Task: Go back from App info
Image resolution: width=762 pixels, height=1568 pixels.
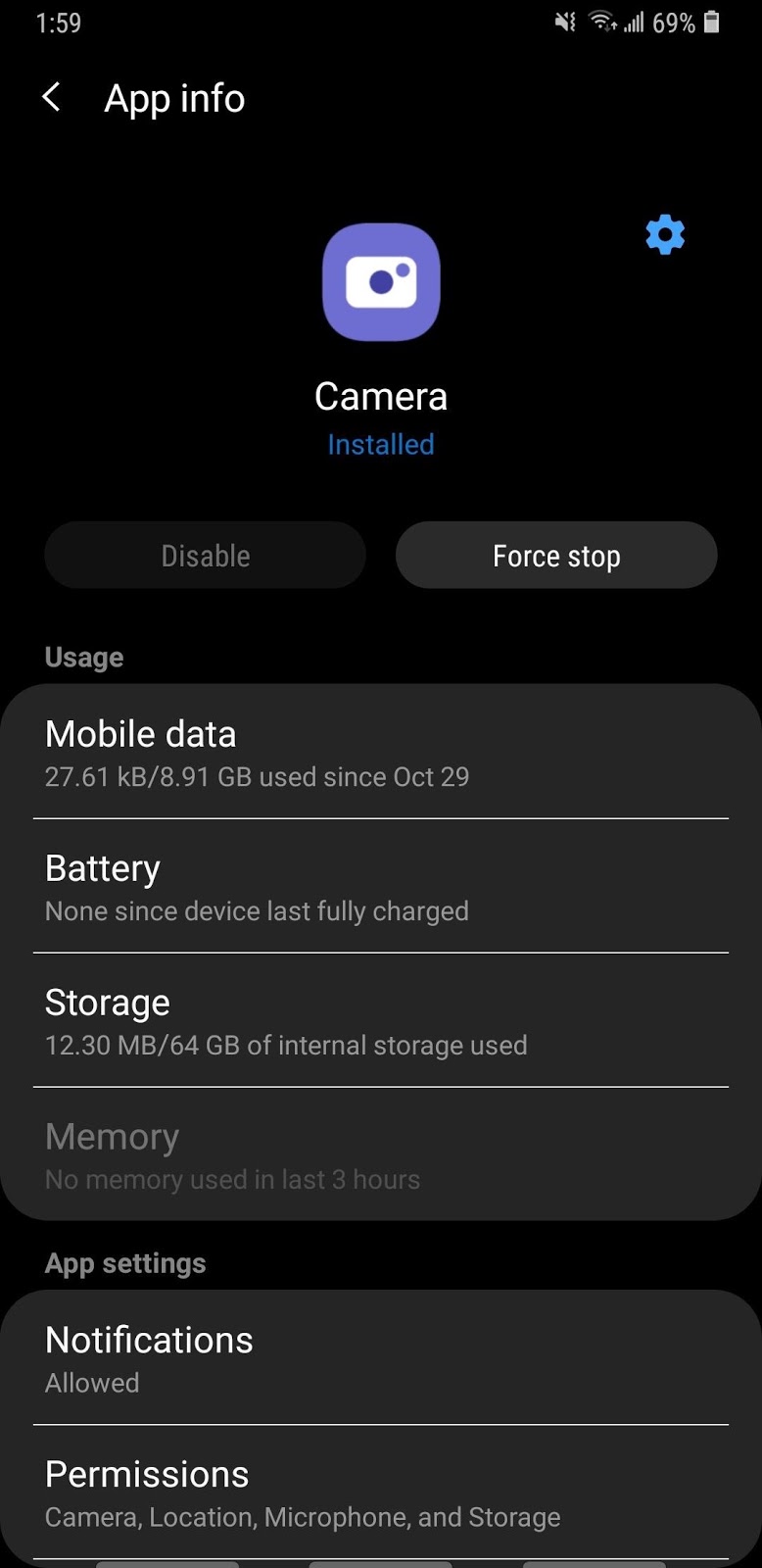Action: pyautogui.click(x=52, y=97)
